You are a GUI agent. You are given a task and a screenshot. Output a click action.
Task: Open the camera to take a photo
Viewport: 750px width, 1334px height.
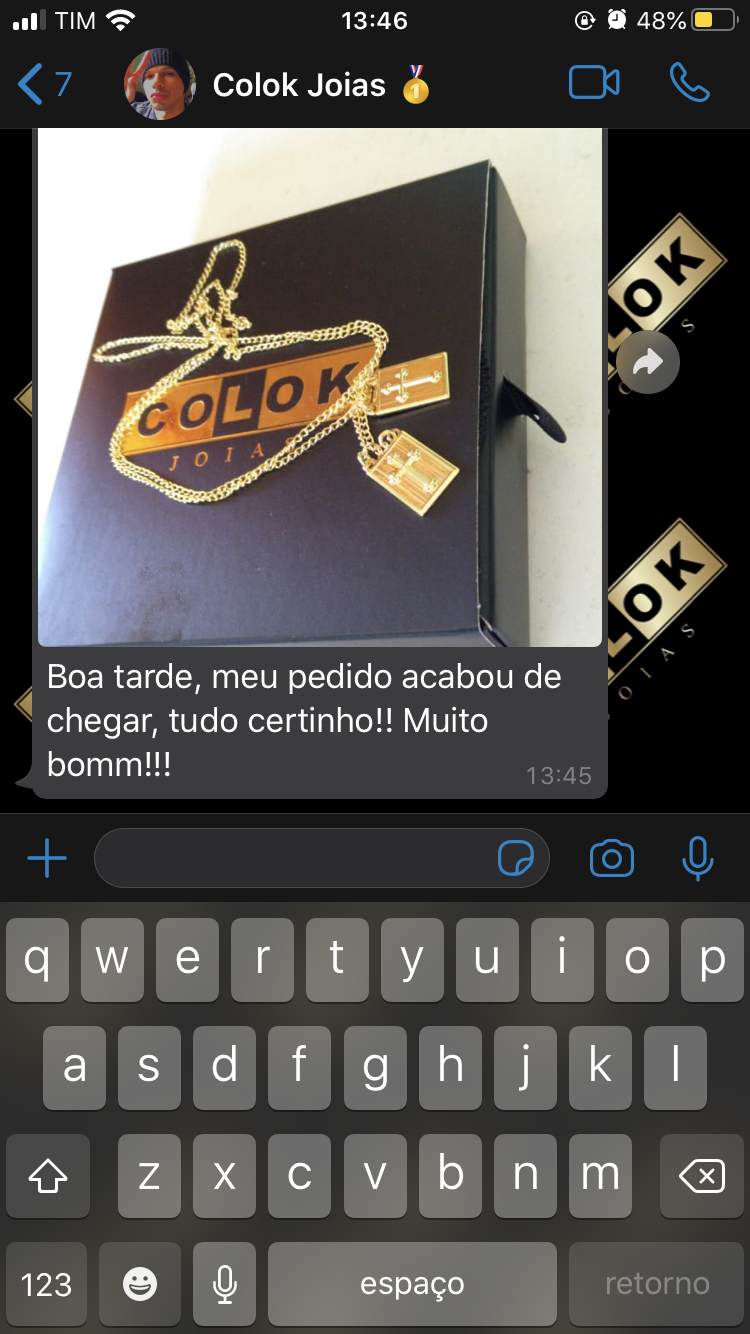pos(611,858)
